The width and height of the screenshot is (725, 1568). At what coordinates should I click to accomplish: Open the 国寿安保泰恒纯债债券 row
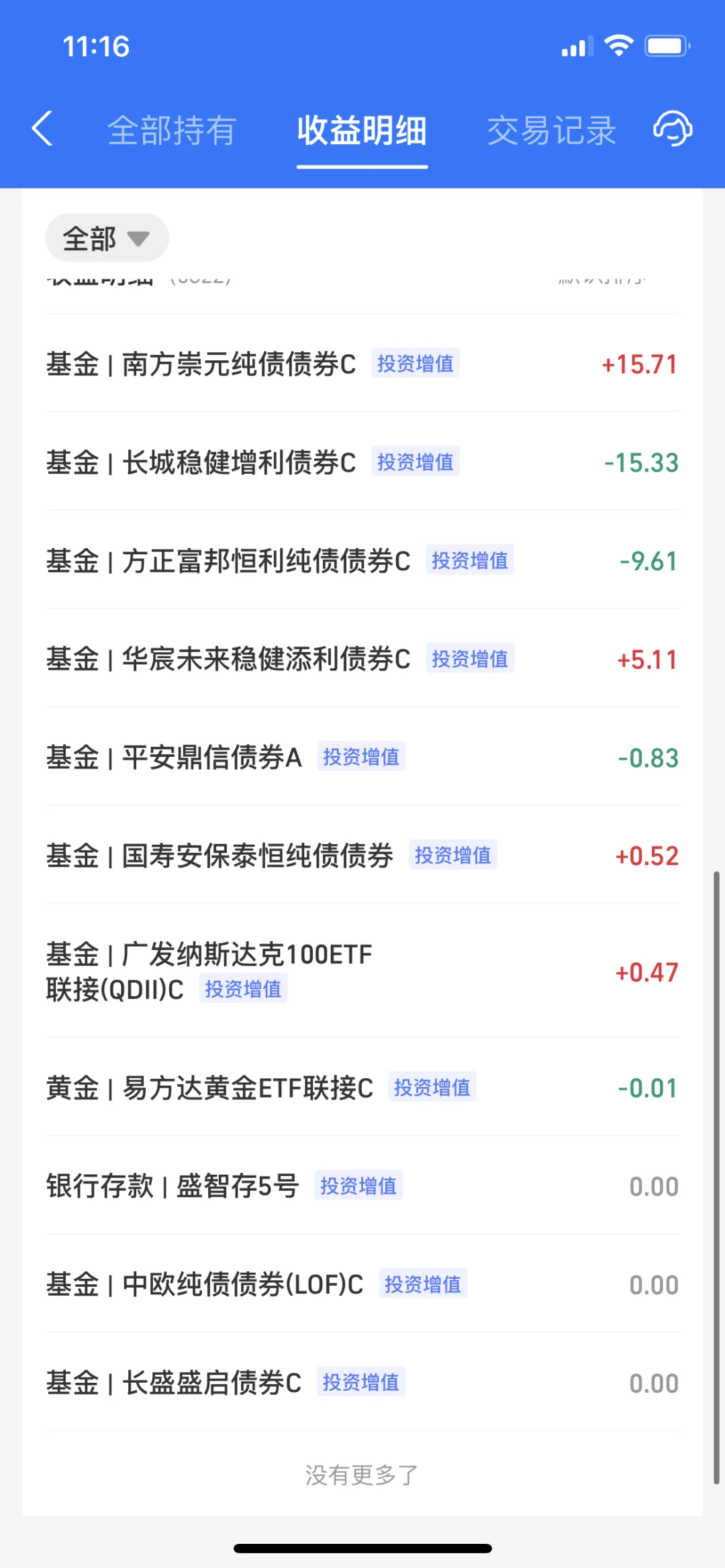[x=362, y=855]
